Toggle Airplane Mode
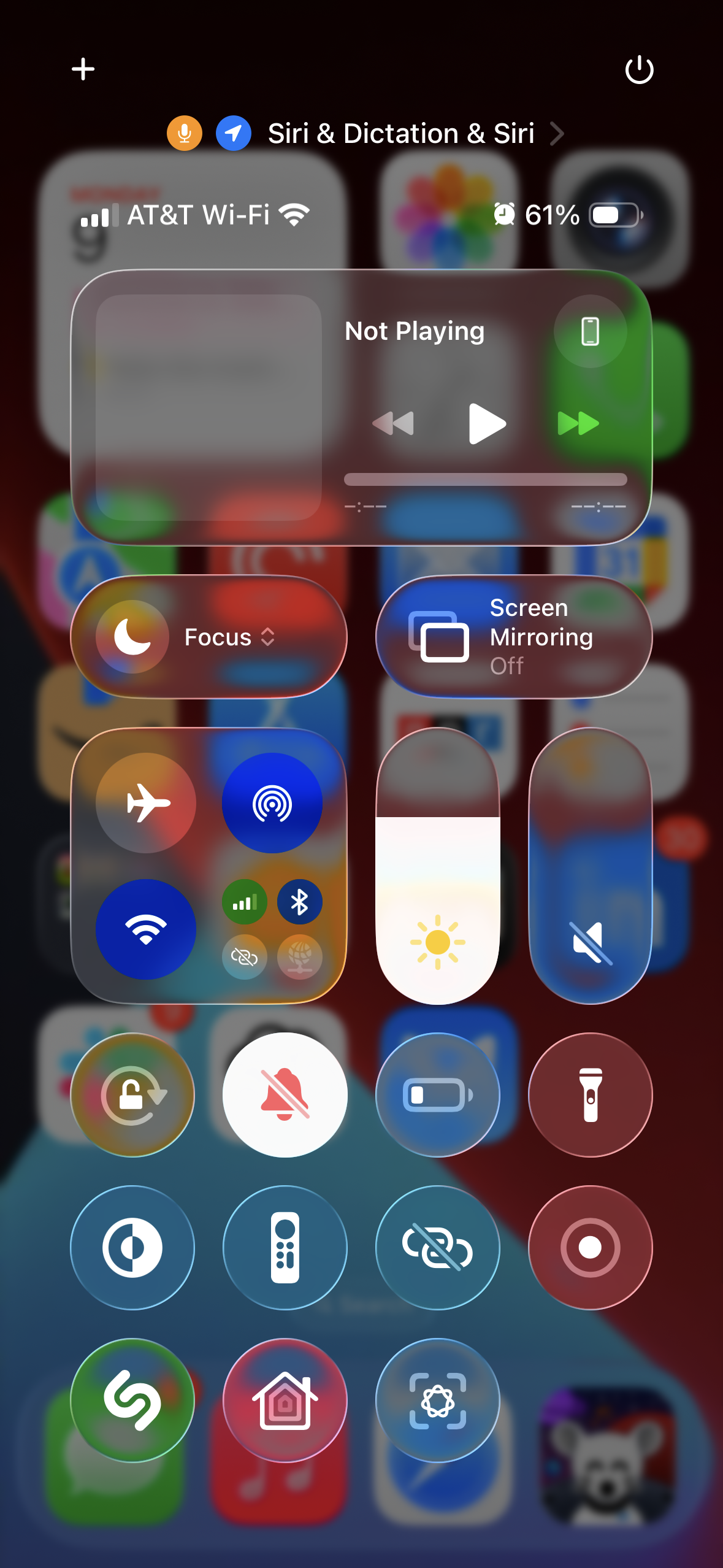 (x=146, y=803)
